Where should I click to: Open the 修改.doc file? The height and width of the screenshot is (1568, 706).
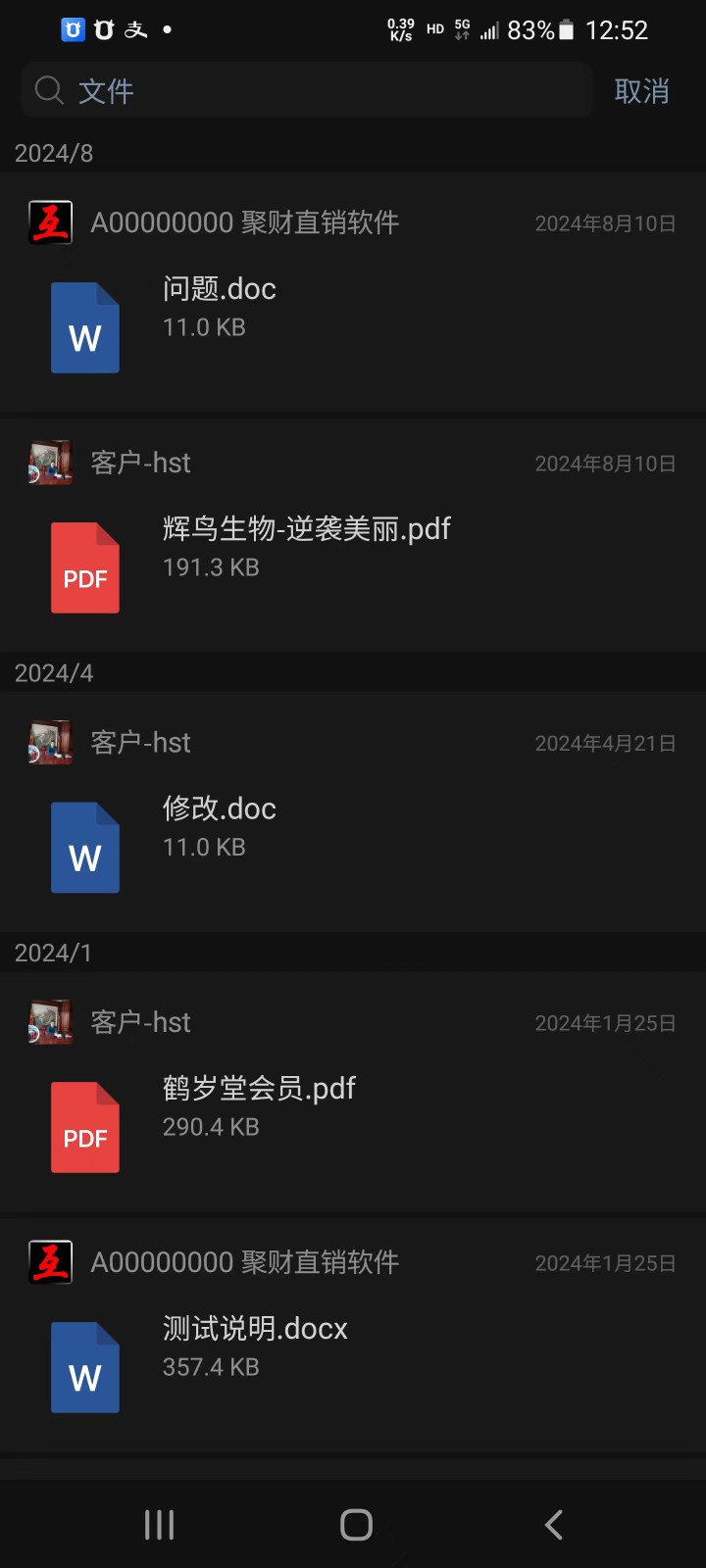click(x=220, y=826)
